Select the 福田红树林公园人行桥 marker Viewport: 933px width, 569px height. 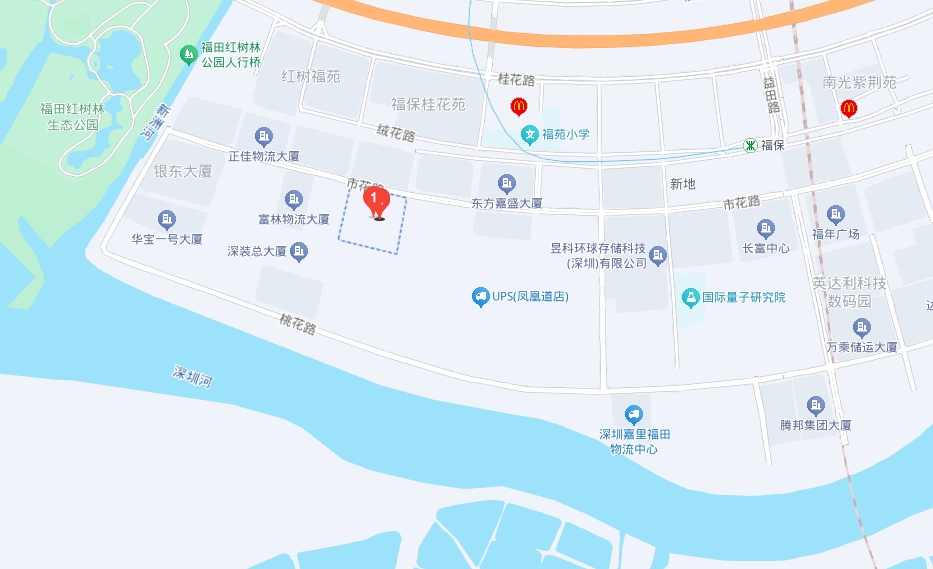point(187,53)
